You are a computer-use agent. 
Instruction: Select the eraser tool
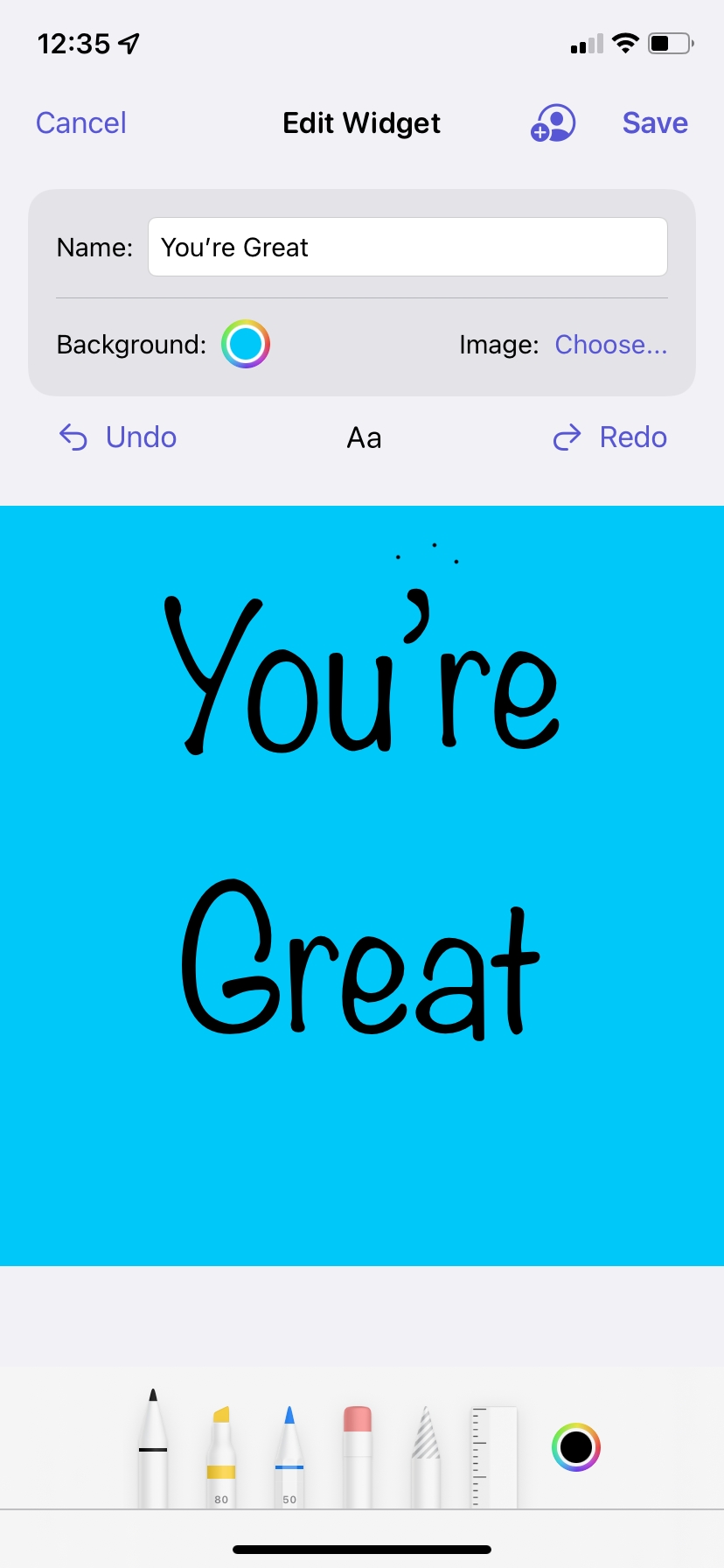[357, 1452]
